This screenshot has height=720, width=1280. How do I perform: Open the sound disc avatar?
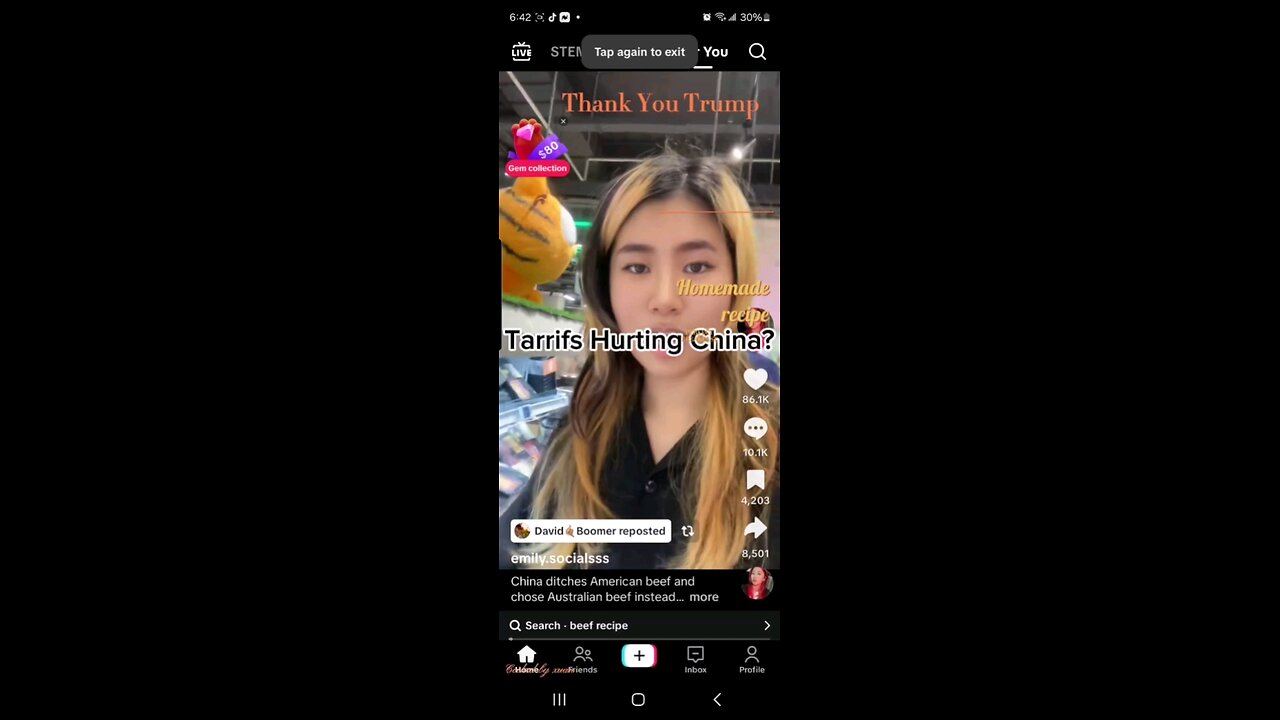pos(757,583)
